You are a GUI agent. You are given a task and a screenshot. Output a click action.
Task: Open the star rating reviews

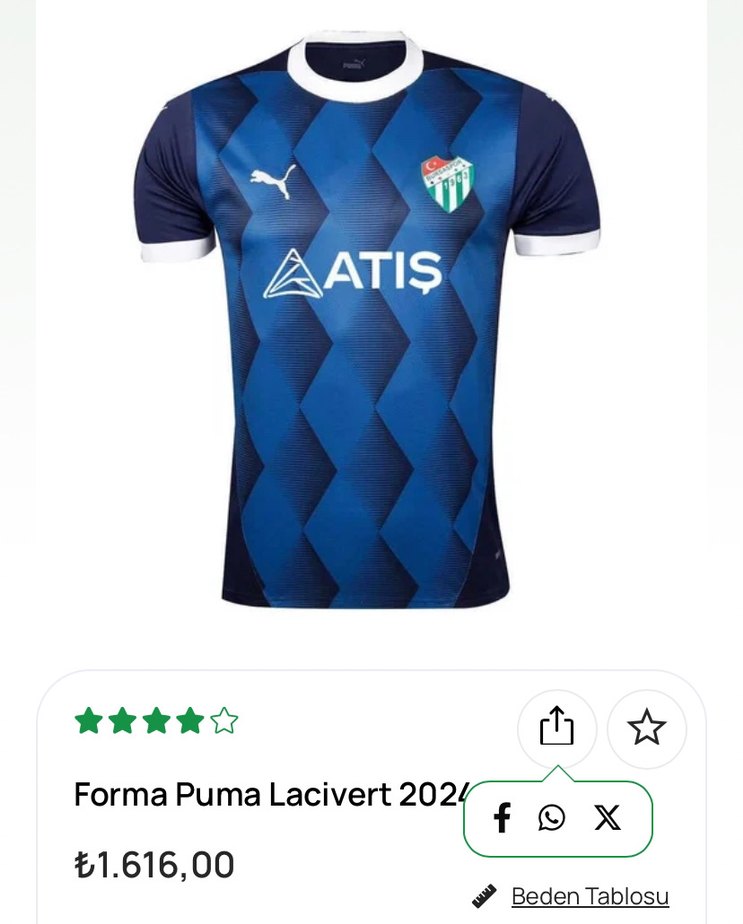pyautogui.click(x=157, y=721)
